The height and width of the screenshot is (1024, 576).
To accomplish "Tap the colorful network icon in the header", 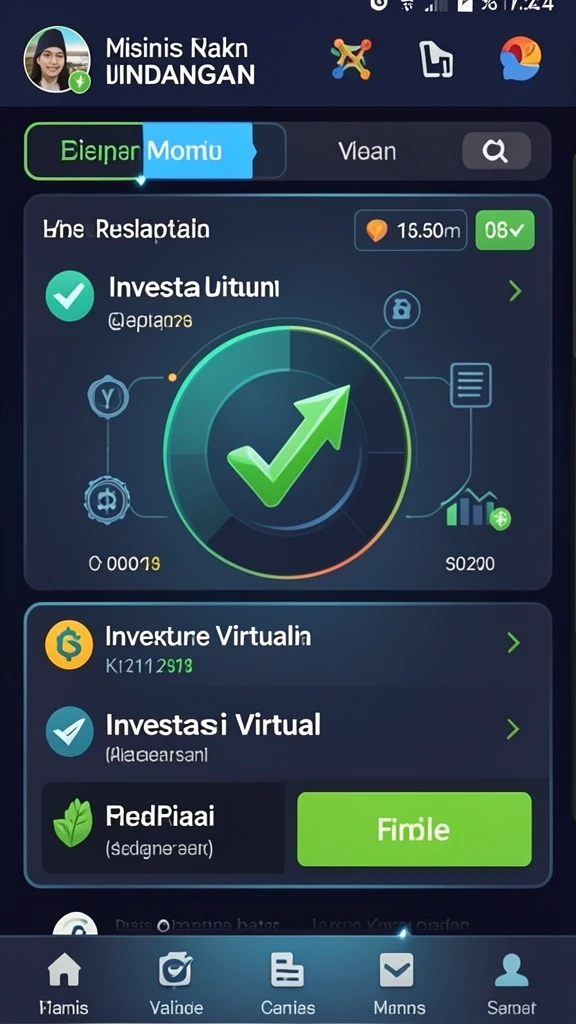I will (x=351, y=59).
